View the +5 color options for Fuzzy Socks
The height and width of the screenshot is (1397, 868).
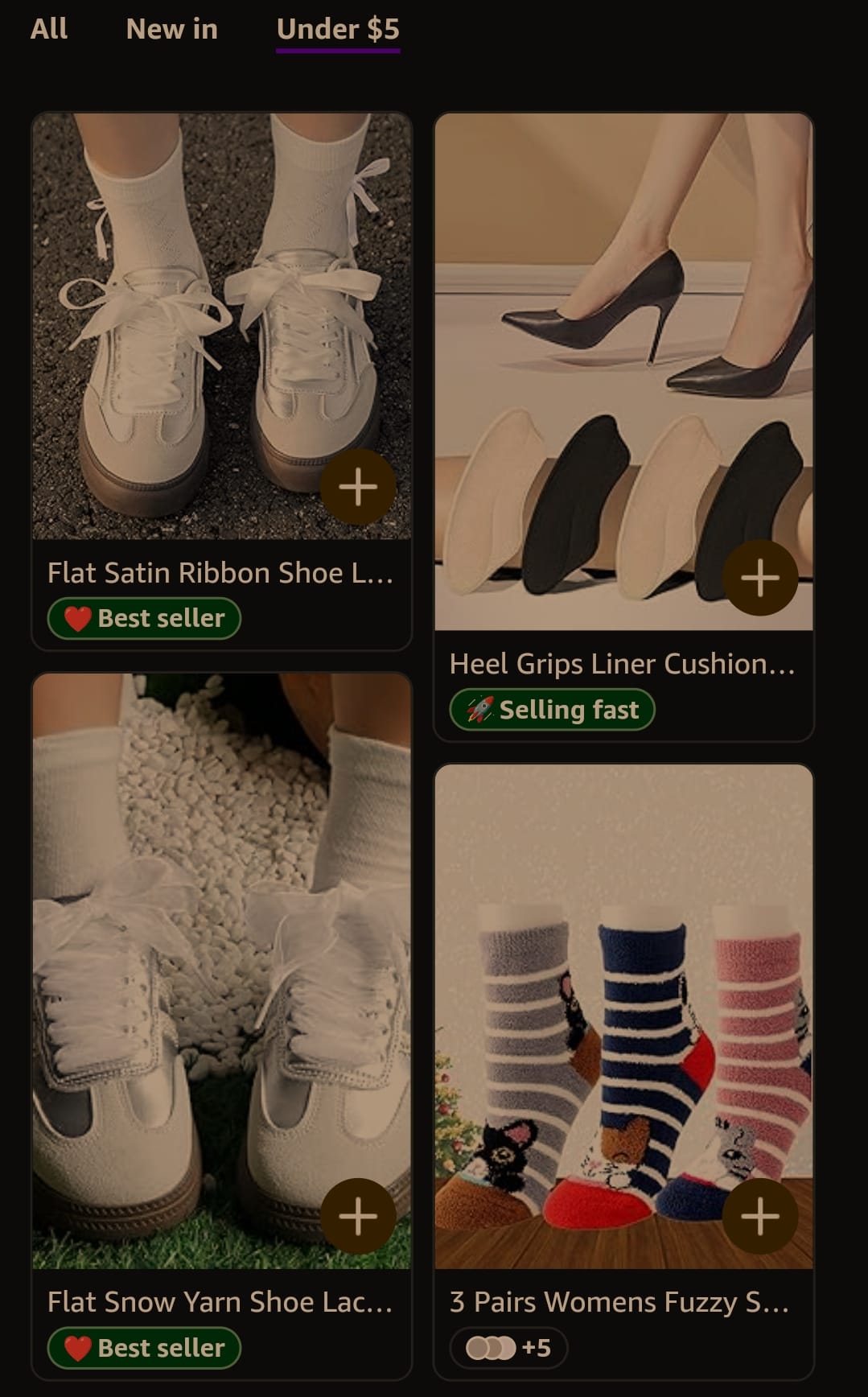click(x=508, y=1347)
